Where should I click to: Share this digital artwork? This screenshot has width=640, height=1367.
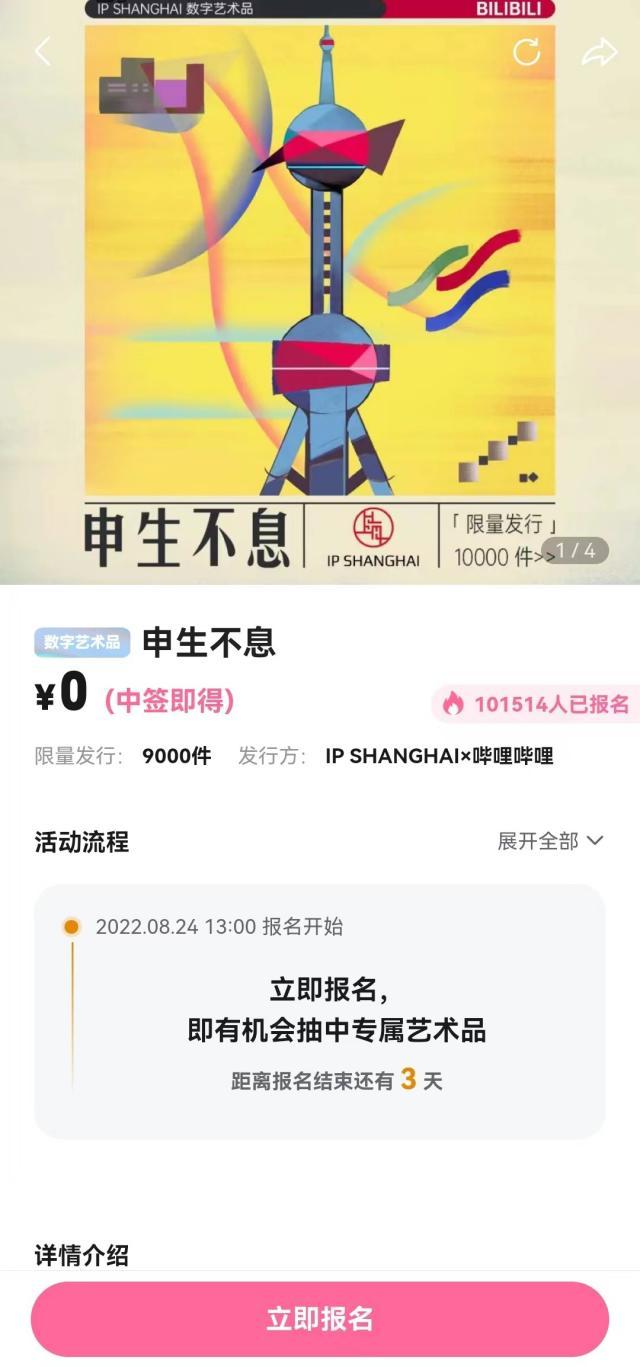click(x=599, y=52)
